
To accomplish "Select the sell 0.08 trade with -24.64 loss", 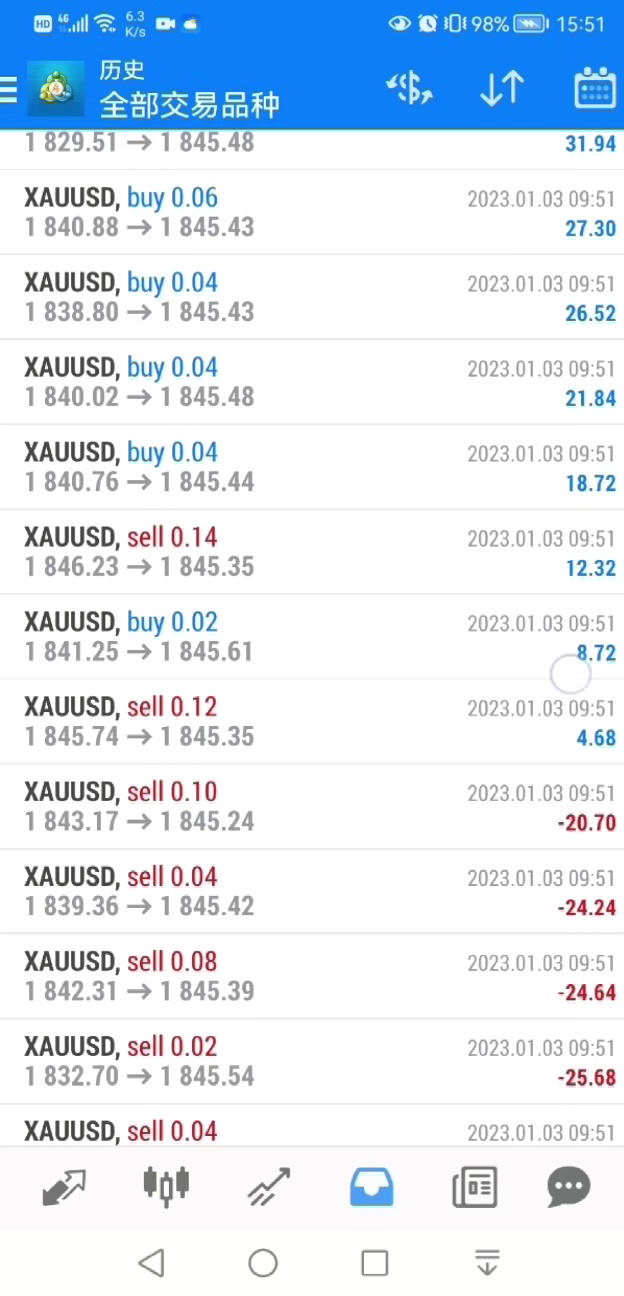I will (x=312, y=977).
